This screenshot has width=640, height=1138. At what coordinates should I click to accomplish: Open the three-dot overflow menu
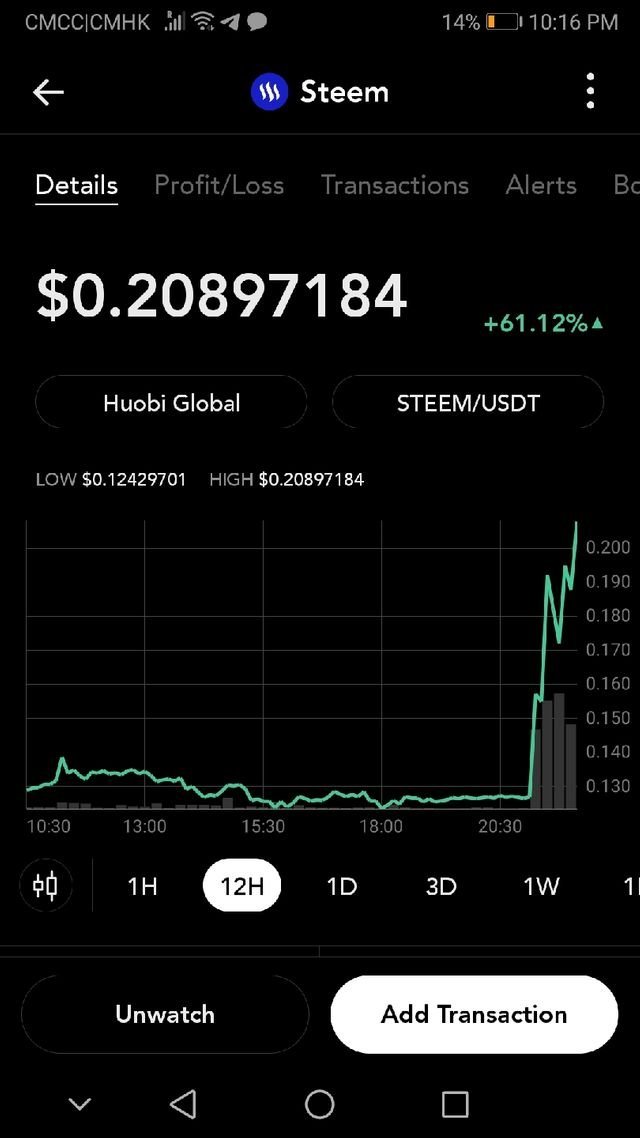coord(591,92)
